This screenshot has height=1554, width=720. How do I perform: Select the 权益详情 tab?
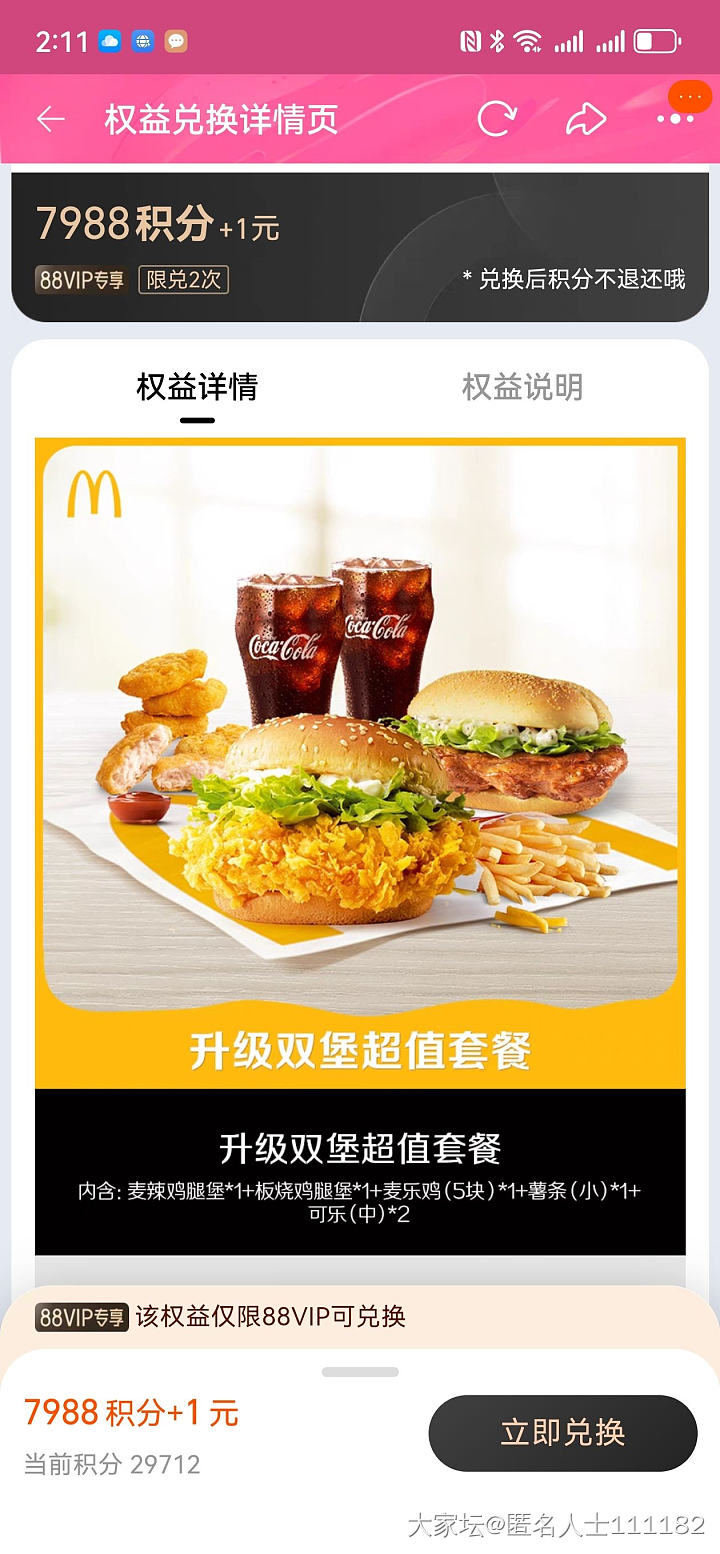[x=197, y=387]
